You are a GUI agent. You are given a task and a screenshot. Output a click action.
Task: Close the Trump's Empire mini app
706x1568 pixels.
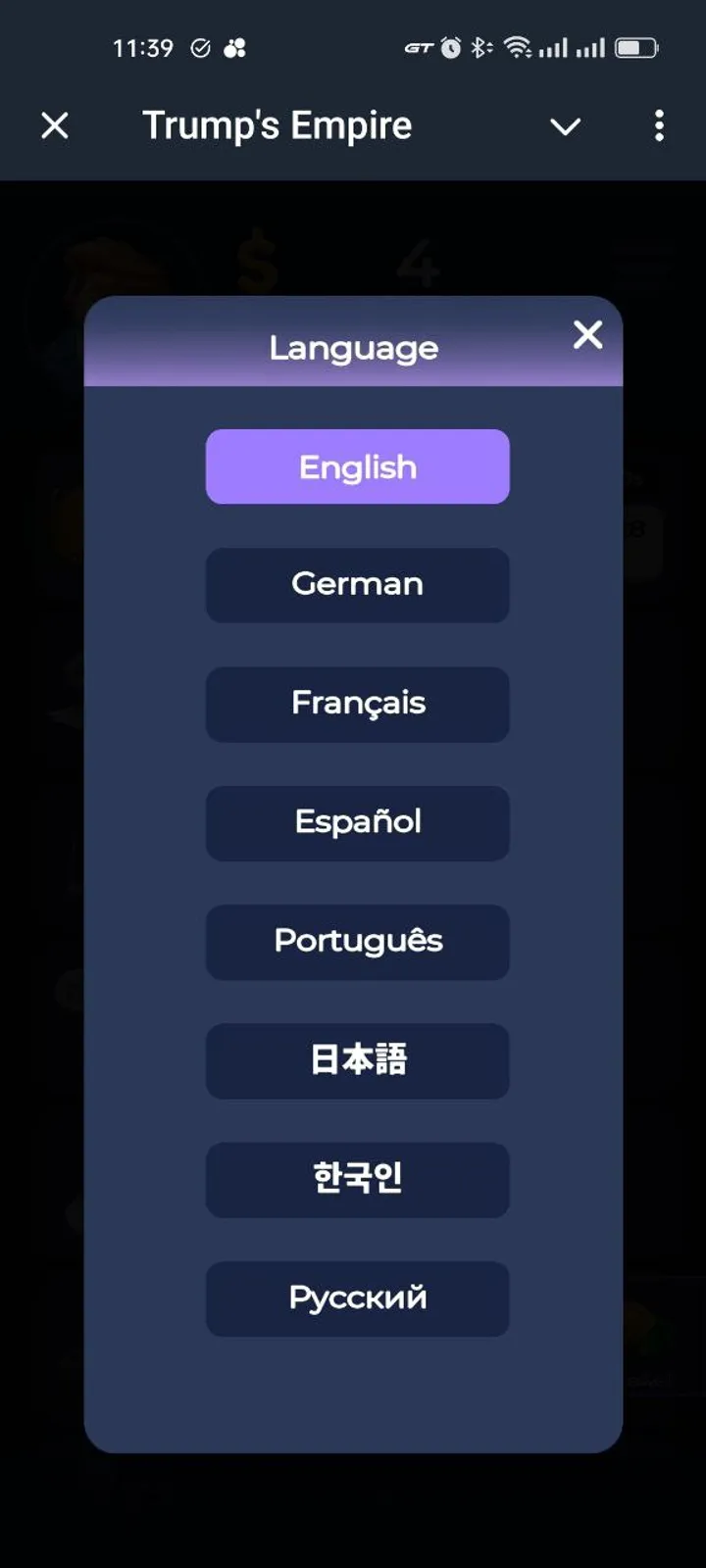click(x=55, y=125)
